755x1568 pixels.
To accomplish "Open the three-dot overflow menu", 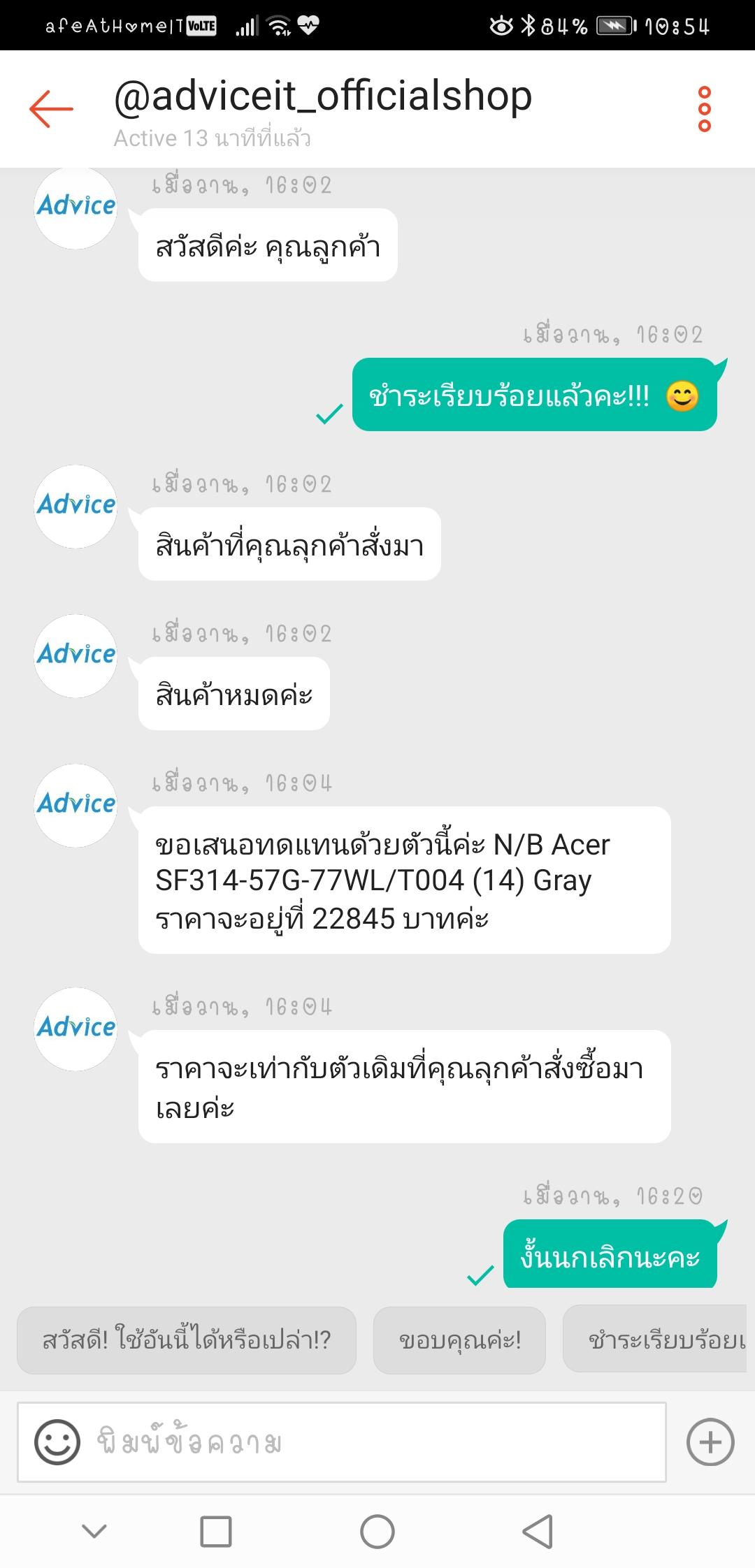I will pos(705,109).
